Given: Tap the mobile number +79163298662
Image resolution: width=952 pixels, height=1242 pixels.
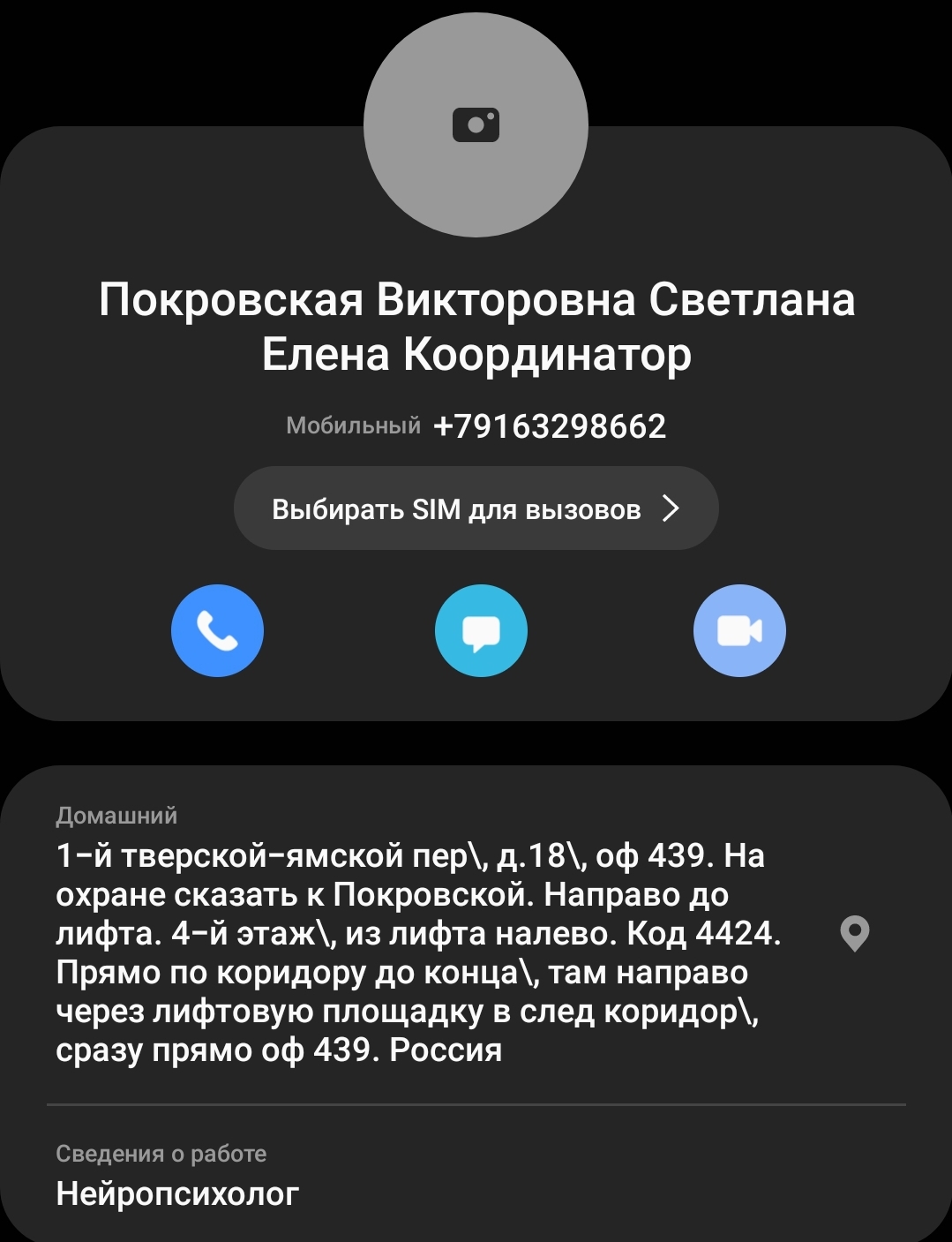Looking at the screenshot, I should pyautogui.click(x=549, y=426).
